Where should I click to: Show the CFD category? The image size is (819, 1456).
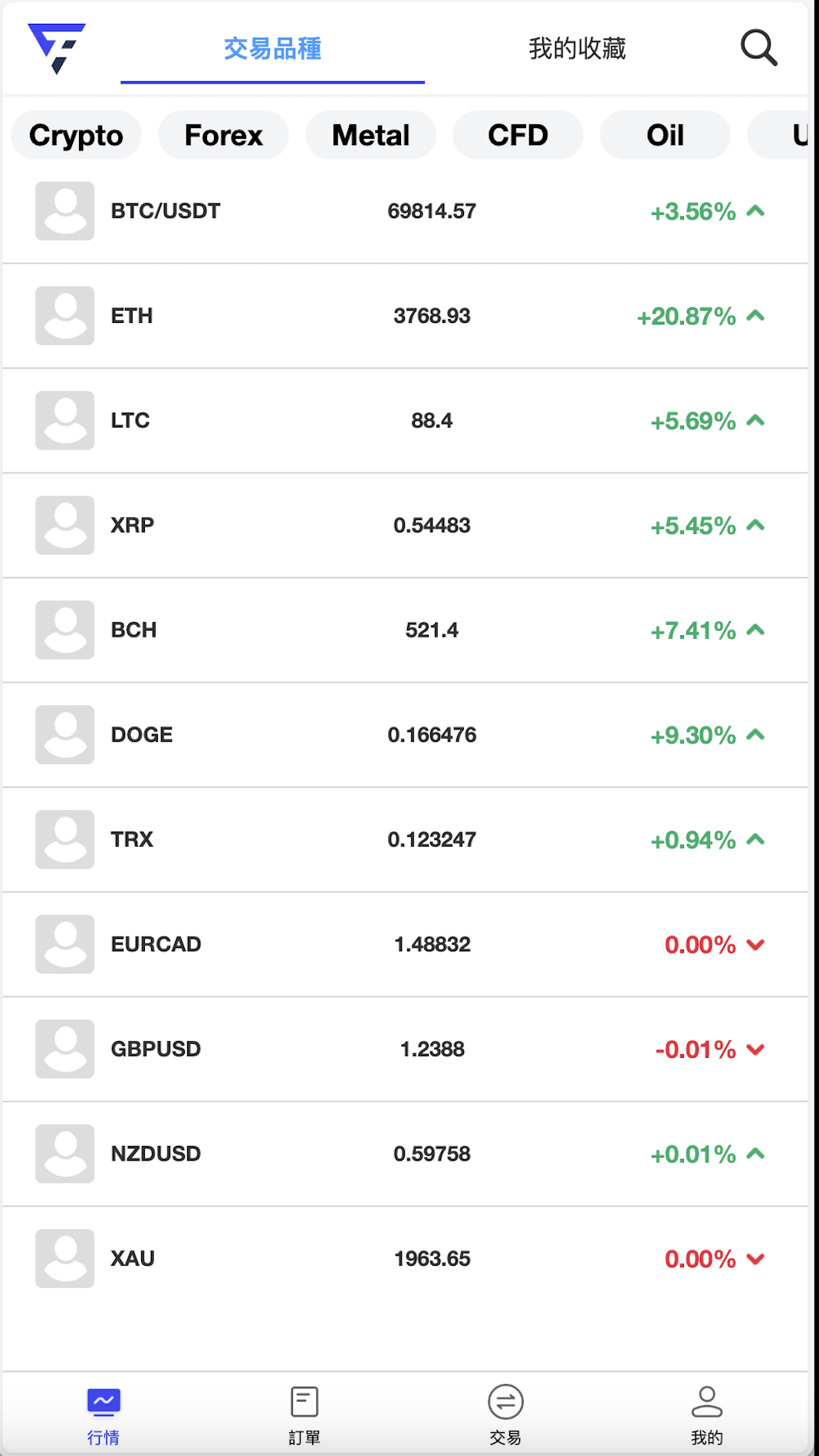point(518,136)
